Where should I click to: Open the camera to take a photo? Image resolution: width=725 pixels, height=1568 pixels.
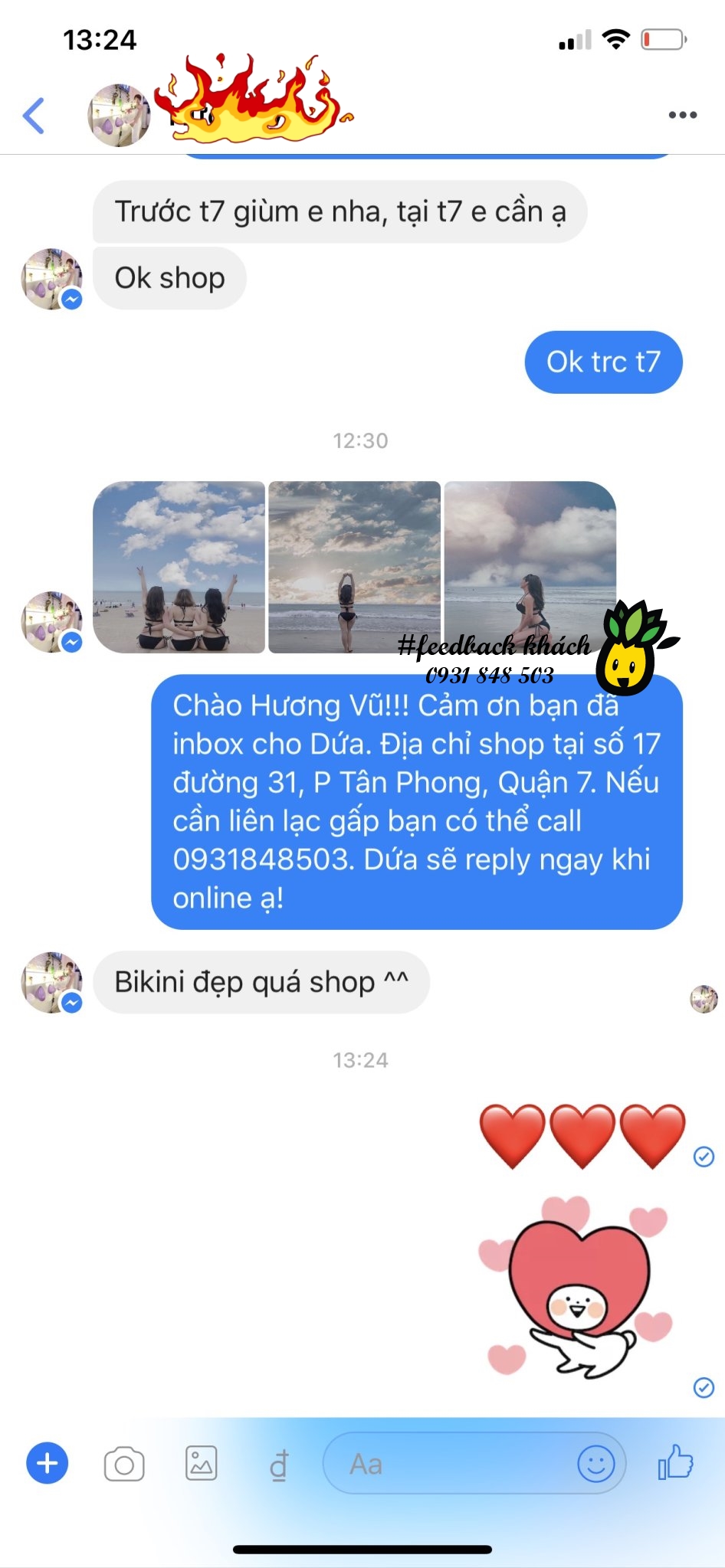(124, 1464)
